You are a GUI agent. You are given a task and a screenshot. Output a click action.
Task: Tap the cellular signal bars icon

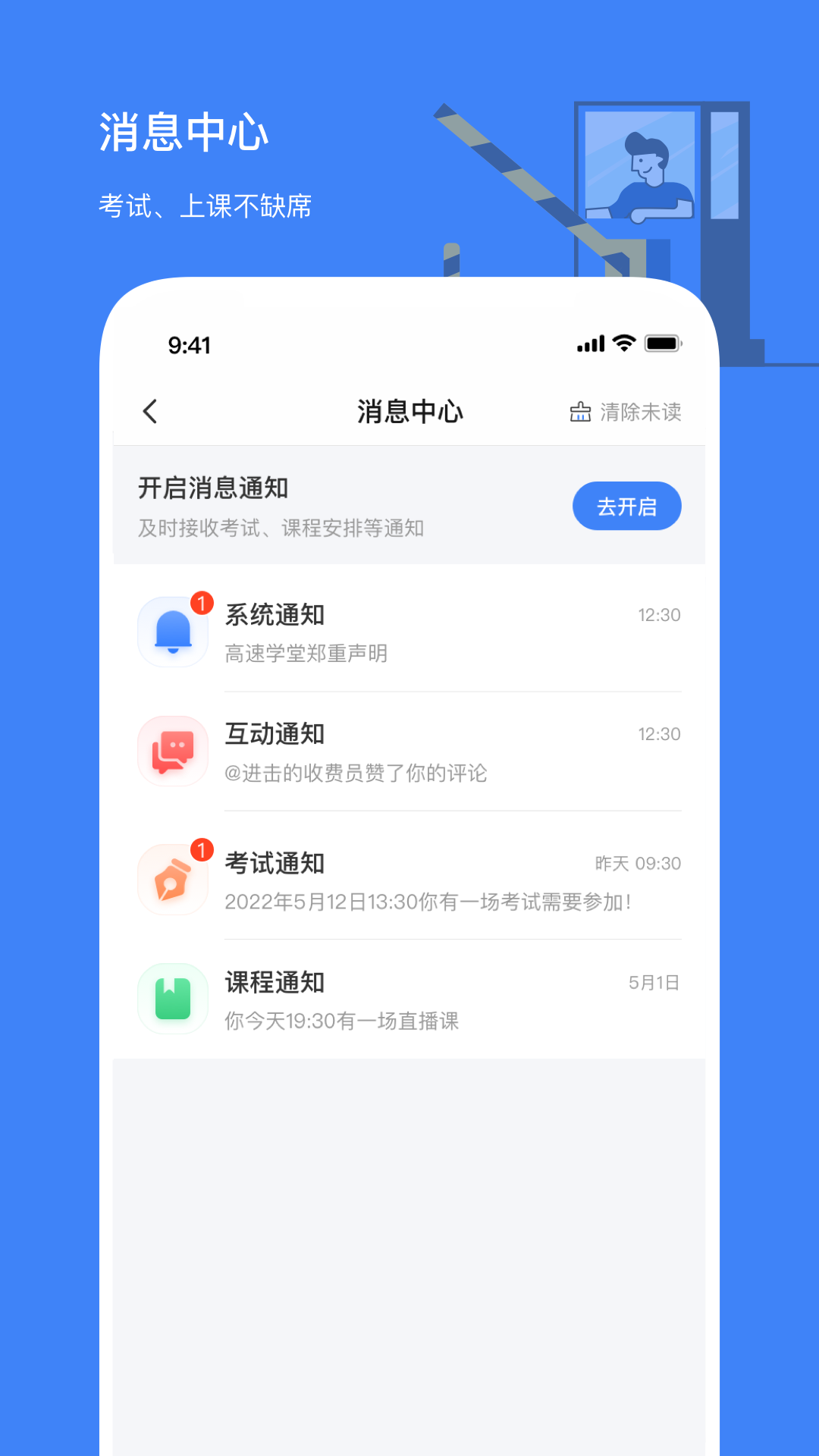(591, 344)
